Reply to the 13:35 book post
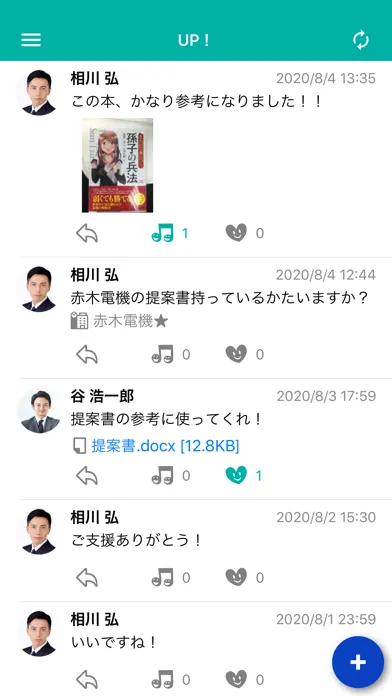 87,233
